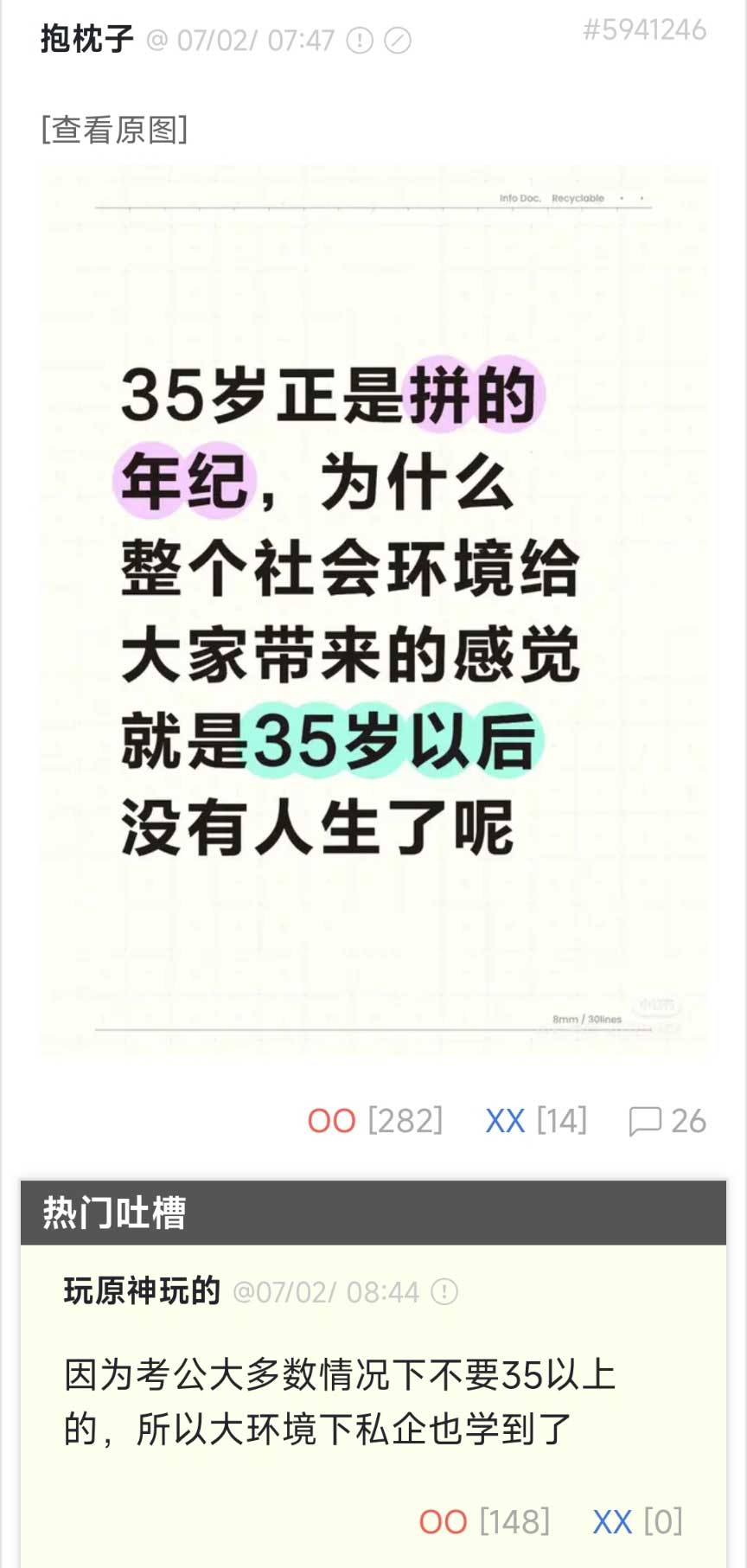Open the 35岁 post image
The image size is (747, 1568).
[x=373, y=610]
